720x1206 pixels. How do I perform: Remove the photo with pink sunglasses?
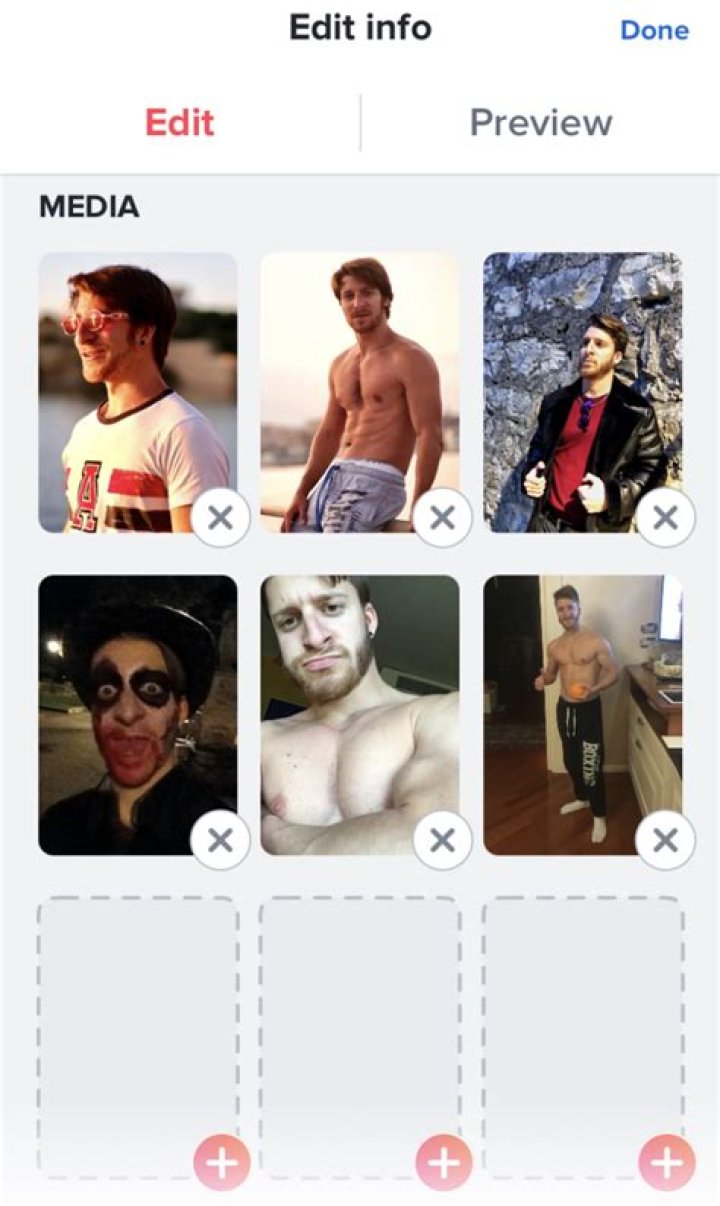pos(220,518)
